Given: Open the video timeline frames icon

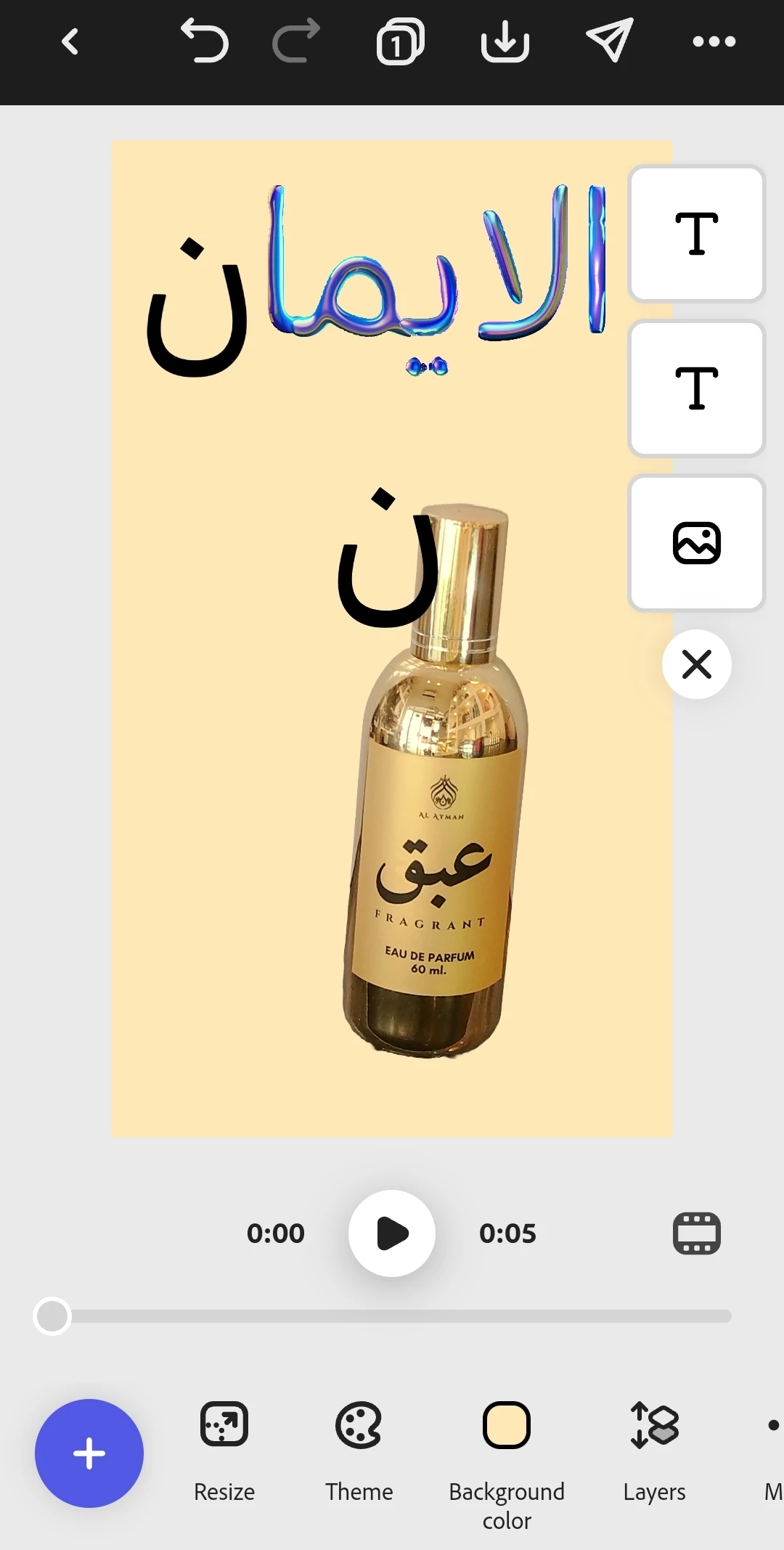Looking at the screenshot, I should pos(696,1233).
